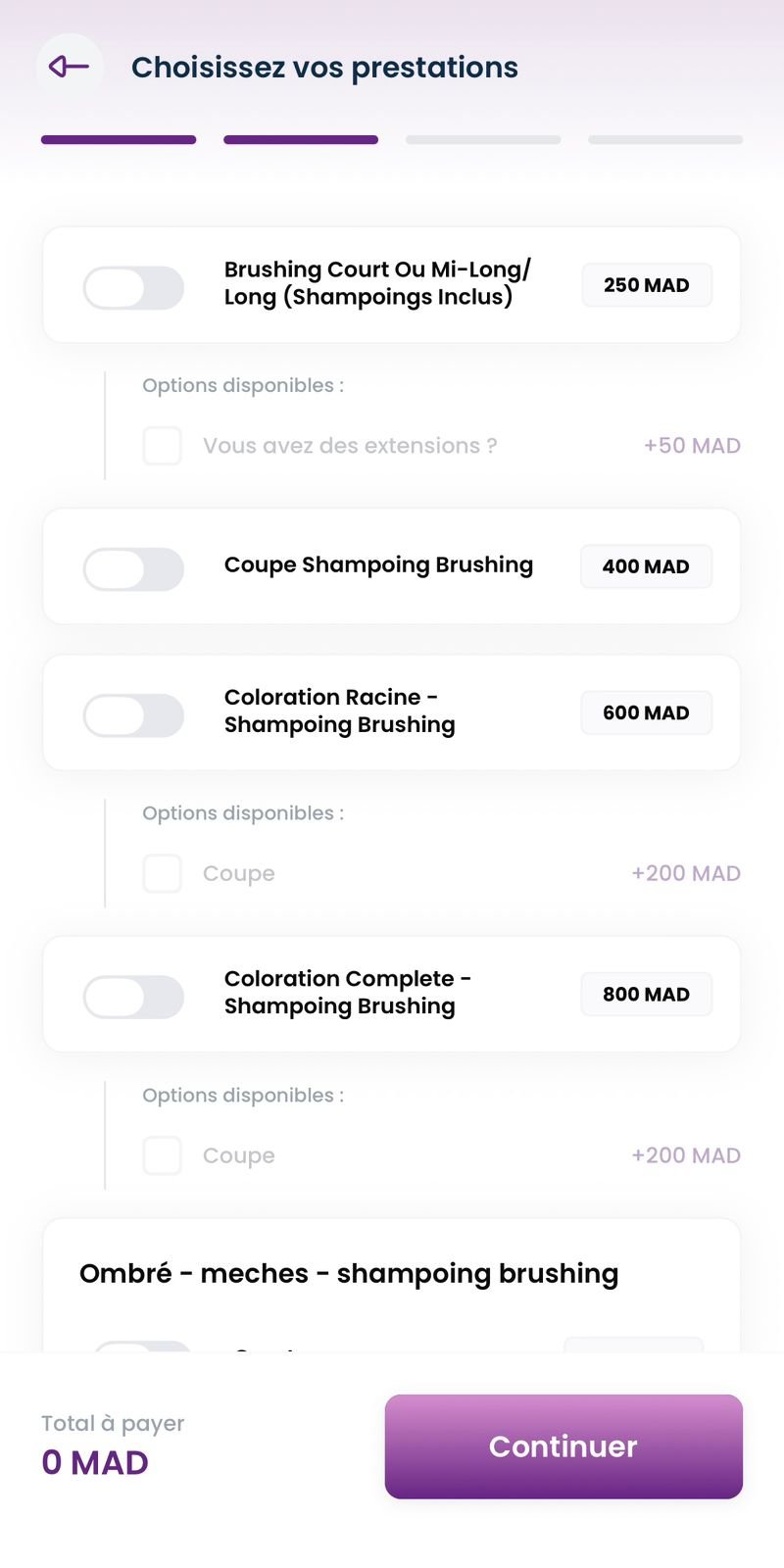
Task: Select the first progress step indicator
Action: (118, 139)
